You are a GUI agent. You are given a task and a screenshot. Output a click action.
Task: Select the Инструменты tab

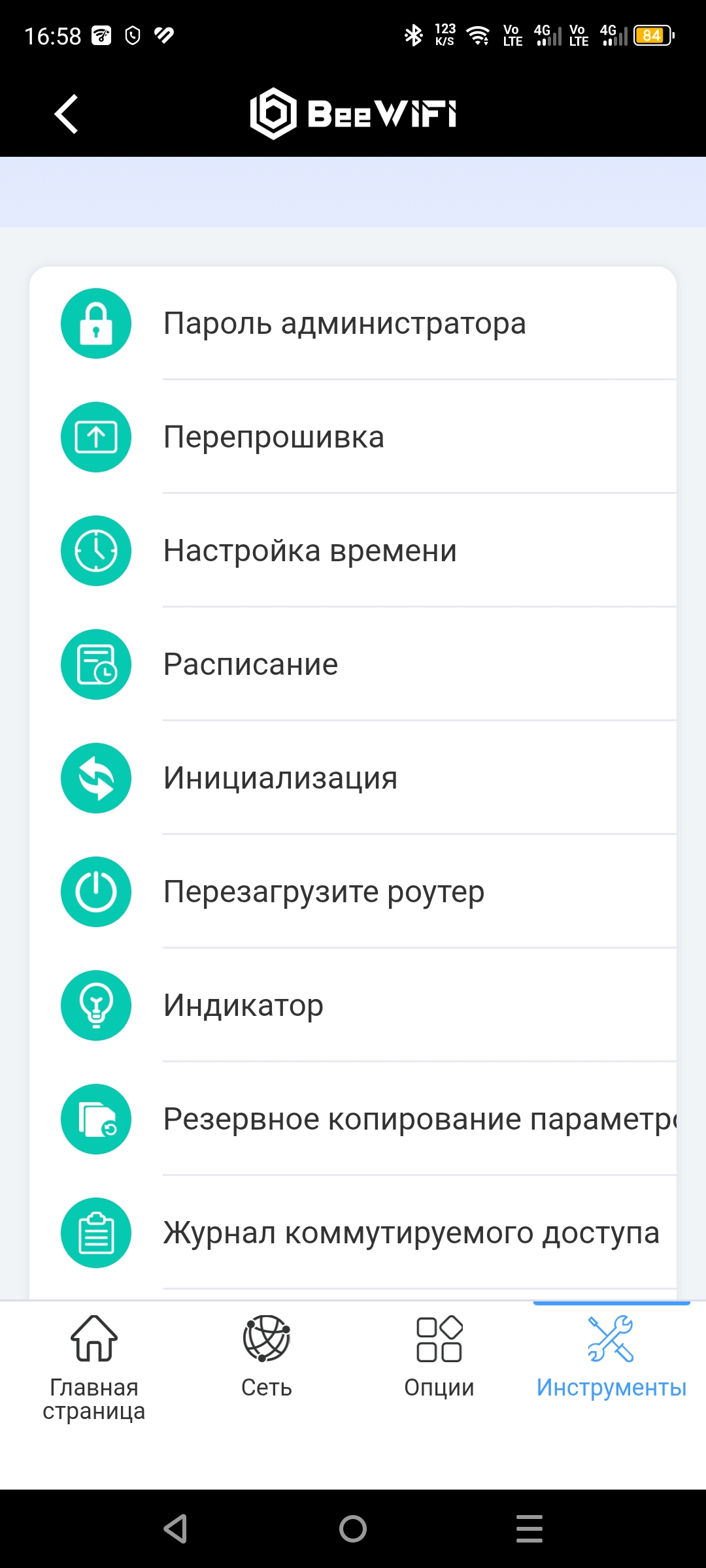point(611,1357)
